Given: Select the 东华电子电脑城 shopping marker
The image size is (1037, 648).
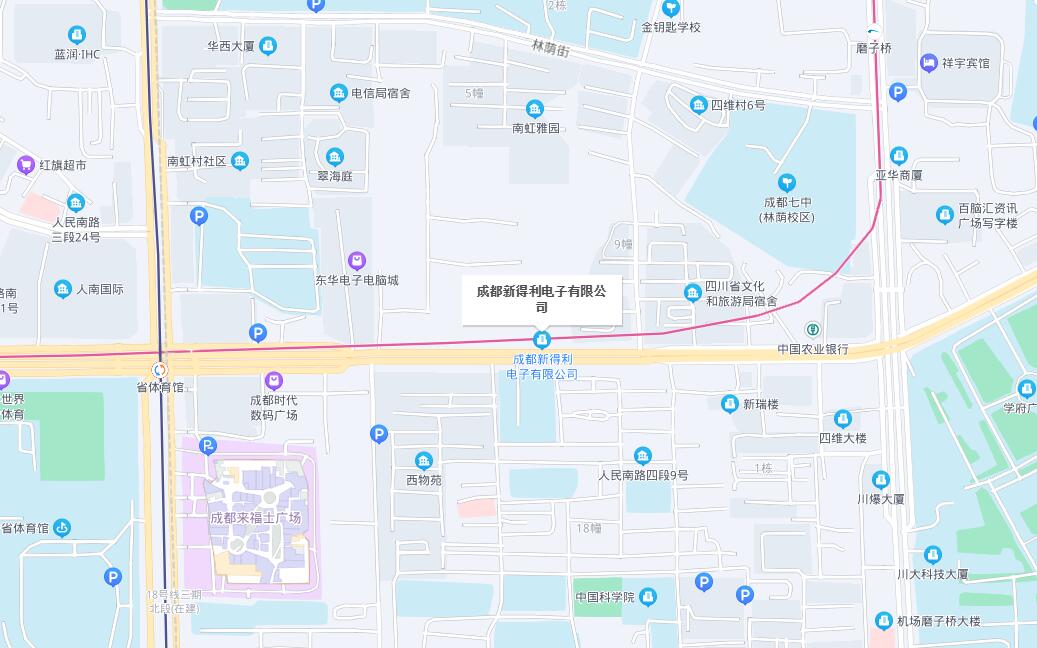Looking at the screenshot, I should [x=357, y=261].
